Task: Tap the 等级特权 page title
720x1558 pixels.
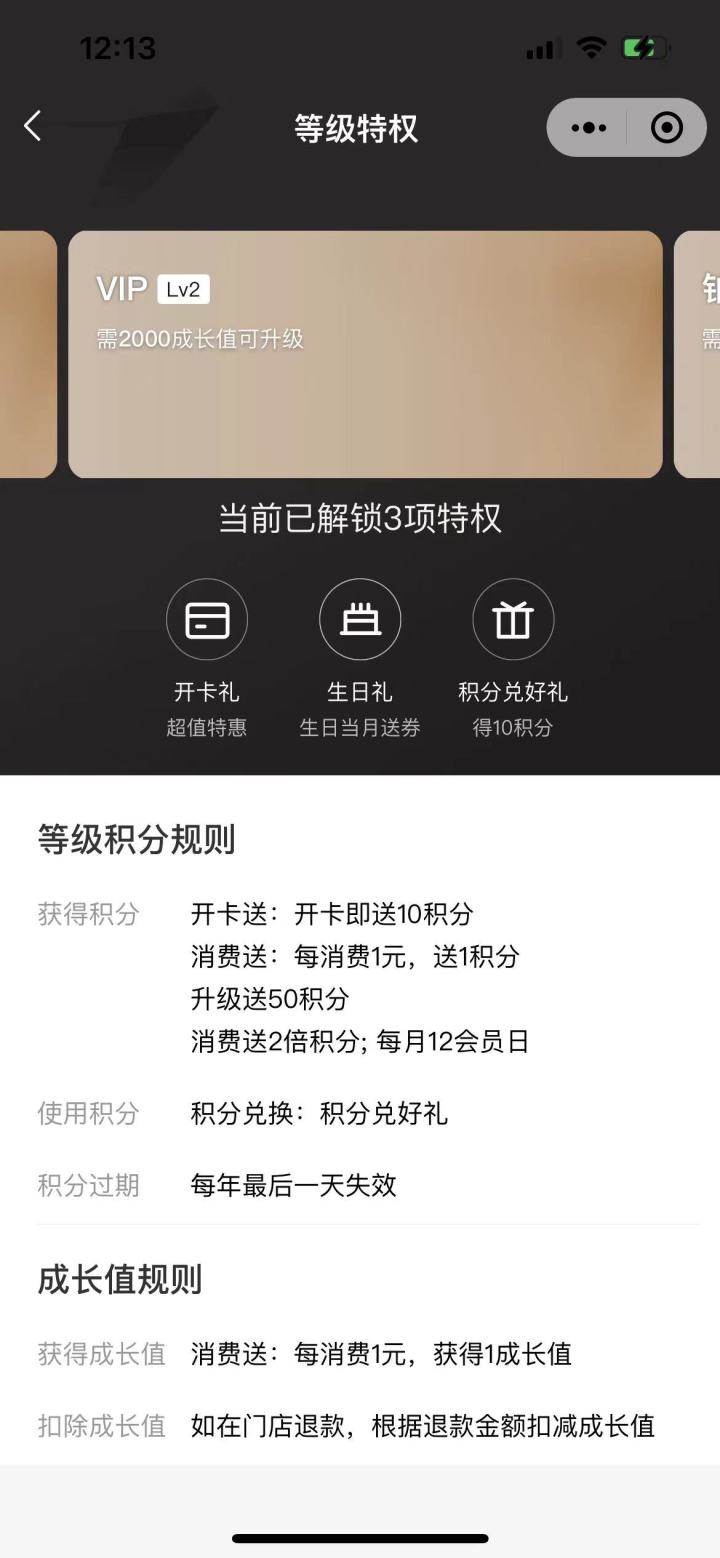Action: [x=357, y=128]
